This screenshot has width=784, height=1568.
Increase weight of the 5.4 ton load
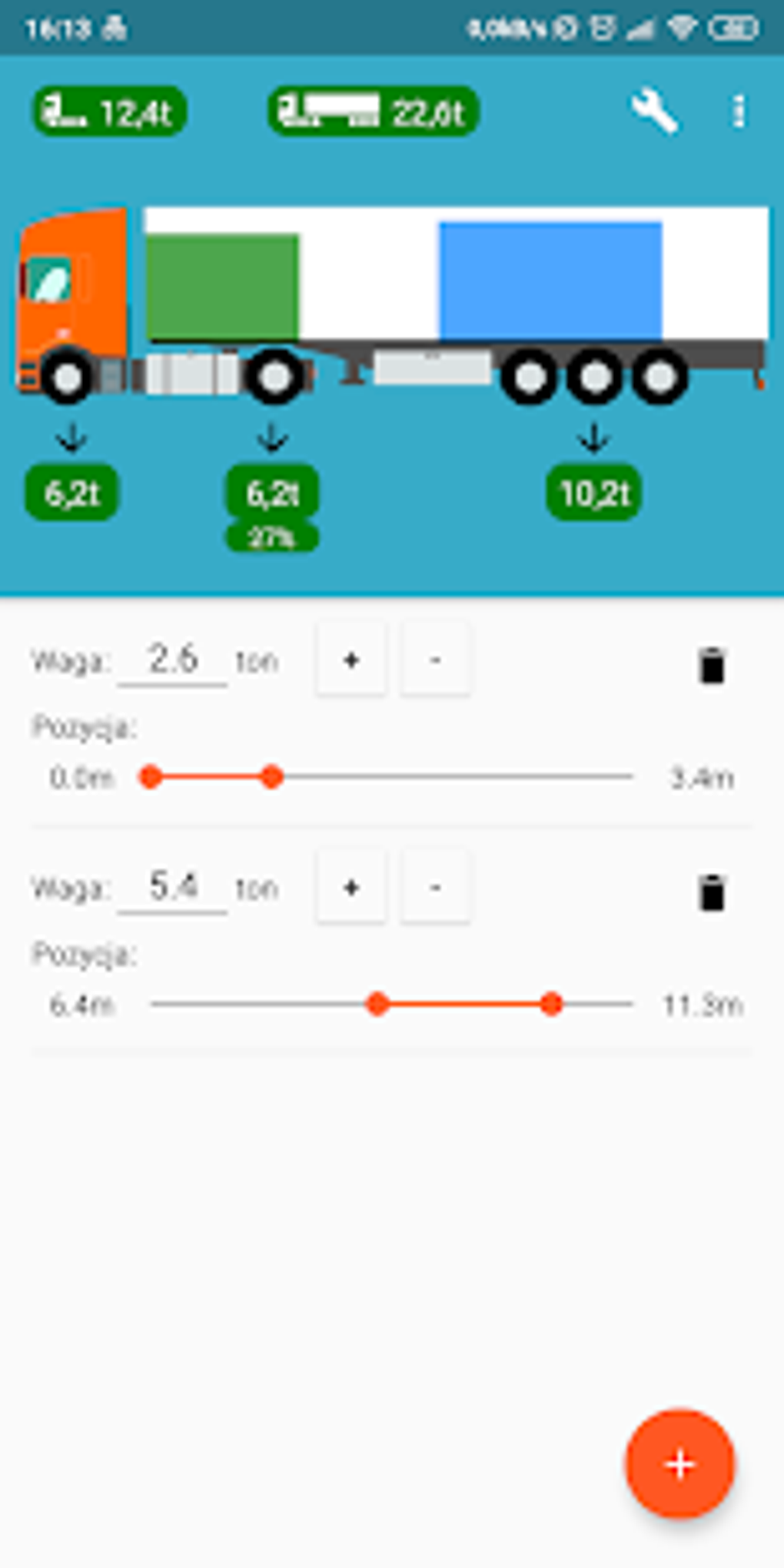(351, 887)
